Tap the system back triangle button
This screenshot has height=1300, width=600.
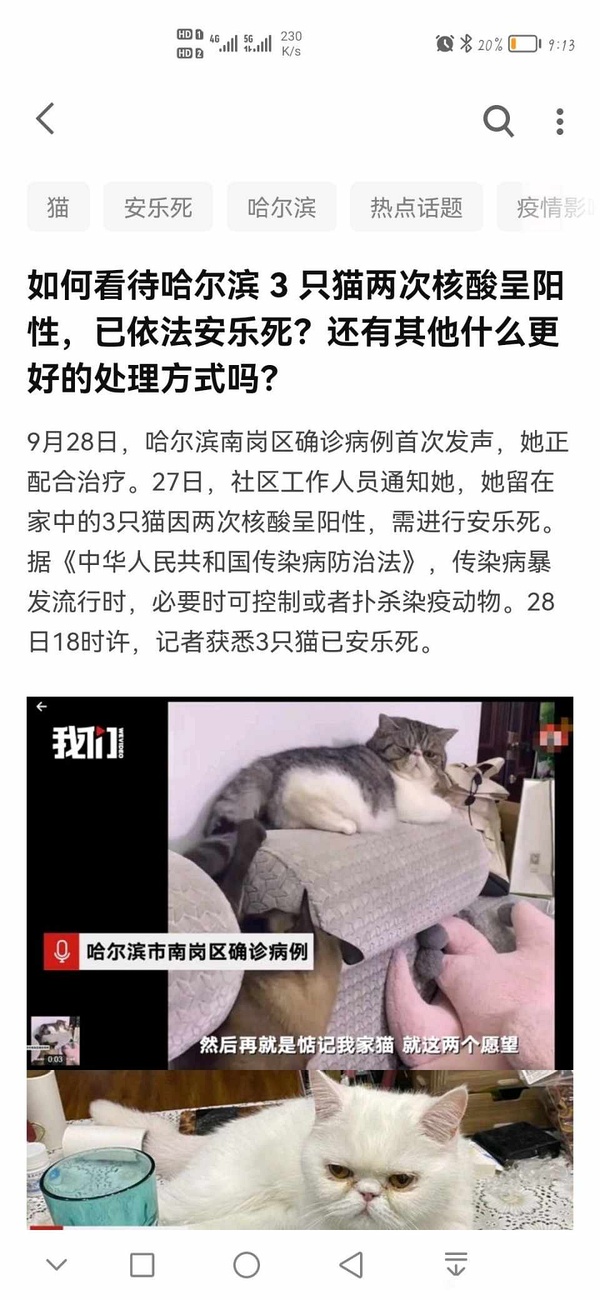(350, 1265)
